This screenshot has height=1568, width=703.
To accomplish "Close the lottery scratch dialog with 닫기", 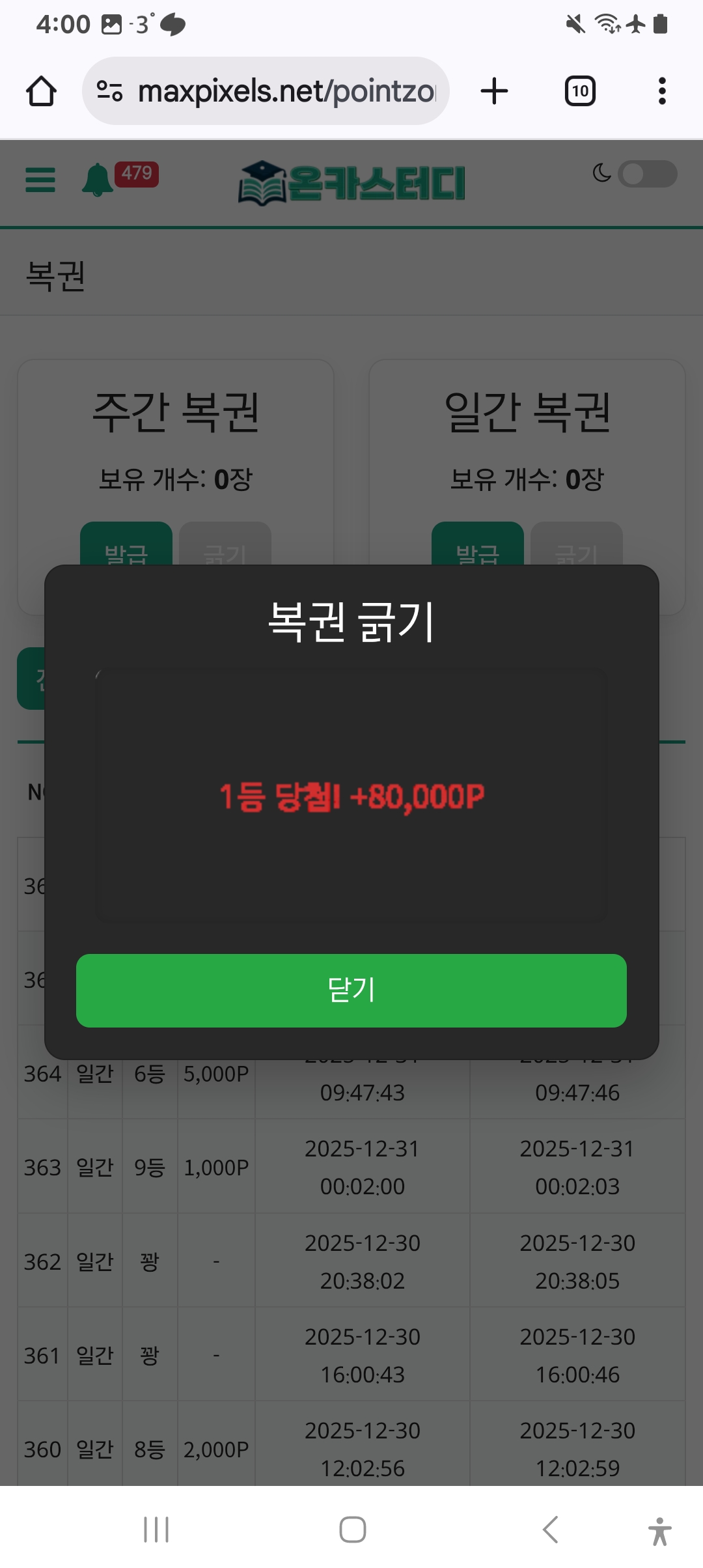I will 351,990.
